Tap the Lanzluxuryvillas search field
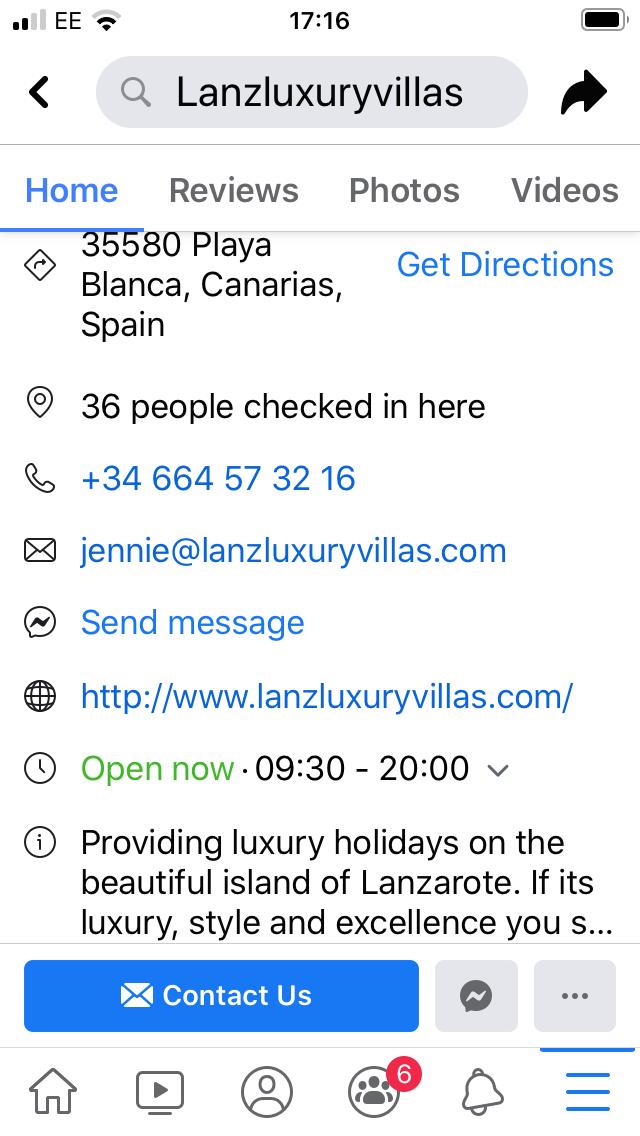This screenshot has height=1136, width=640. click(x=312, y=93)
